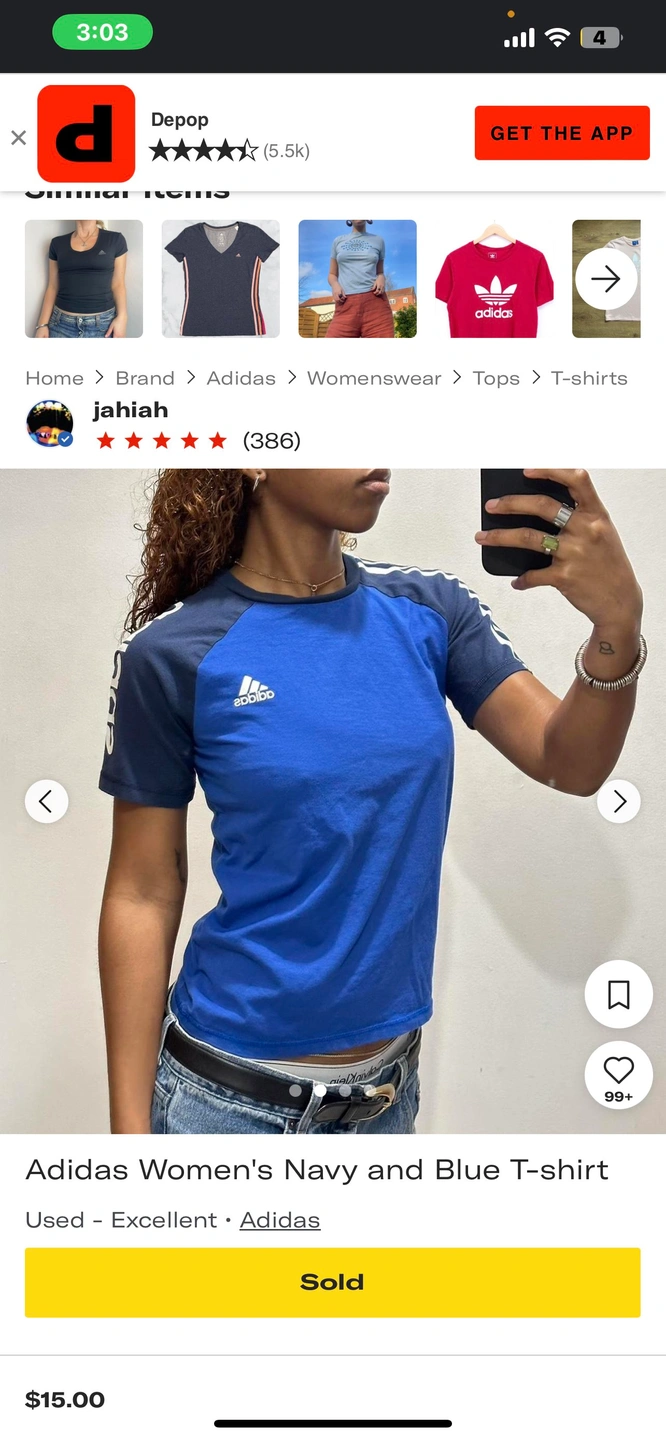Tap the GET THE APP button
This screenshot has width=666, height=1440.
pyautogui.click(x=561, y=133)
